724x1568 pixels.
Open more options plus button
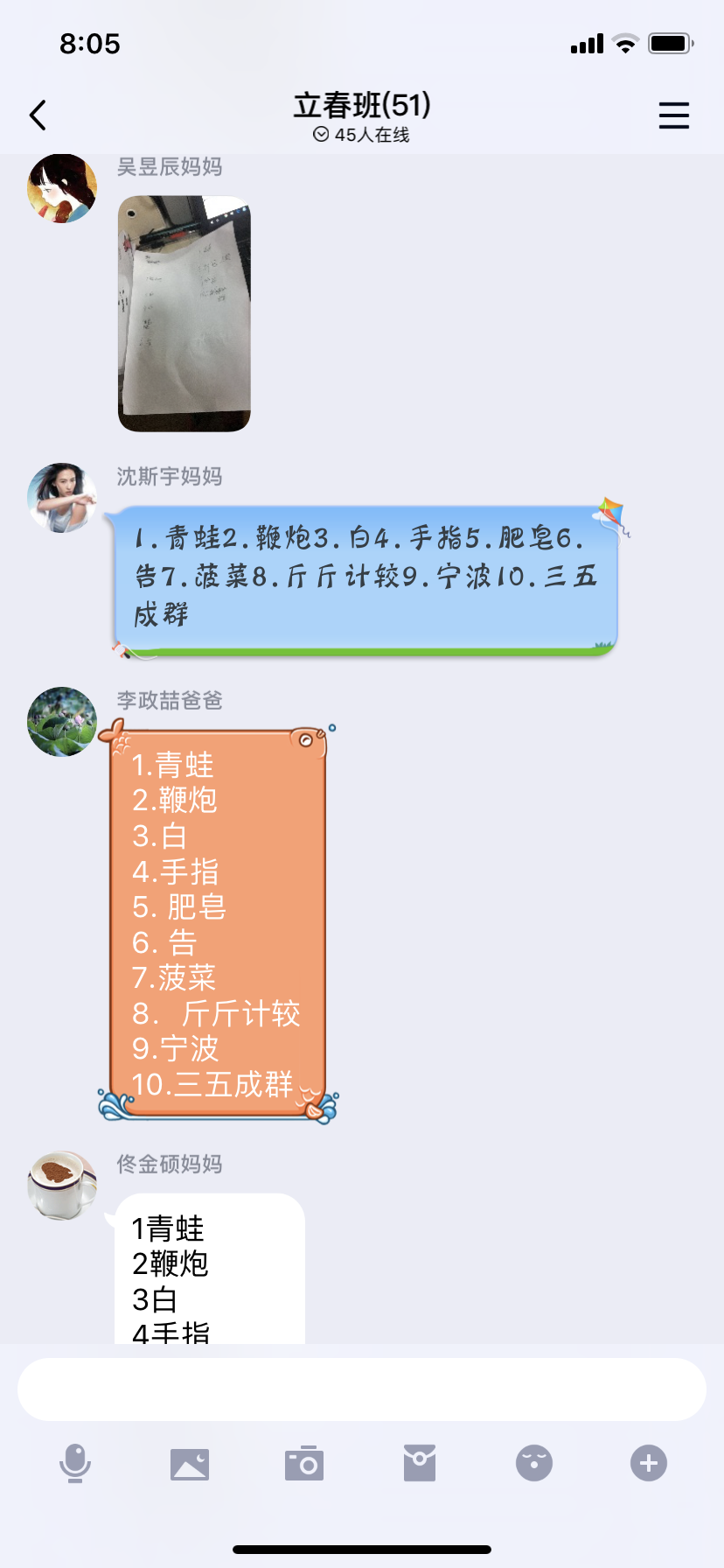(649, 1463)
